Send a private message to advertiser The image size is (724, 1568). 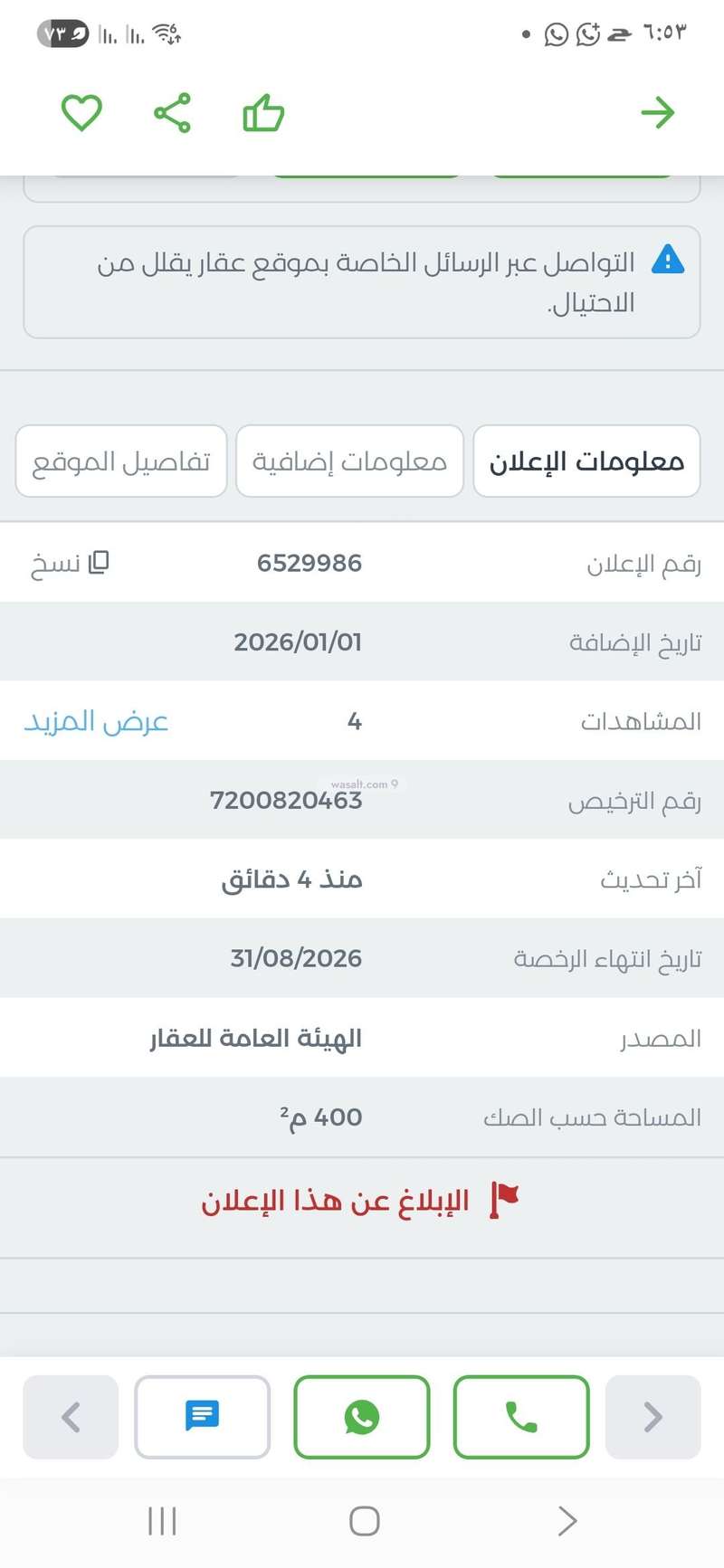pos(203,1417)
